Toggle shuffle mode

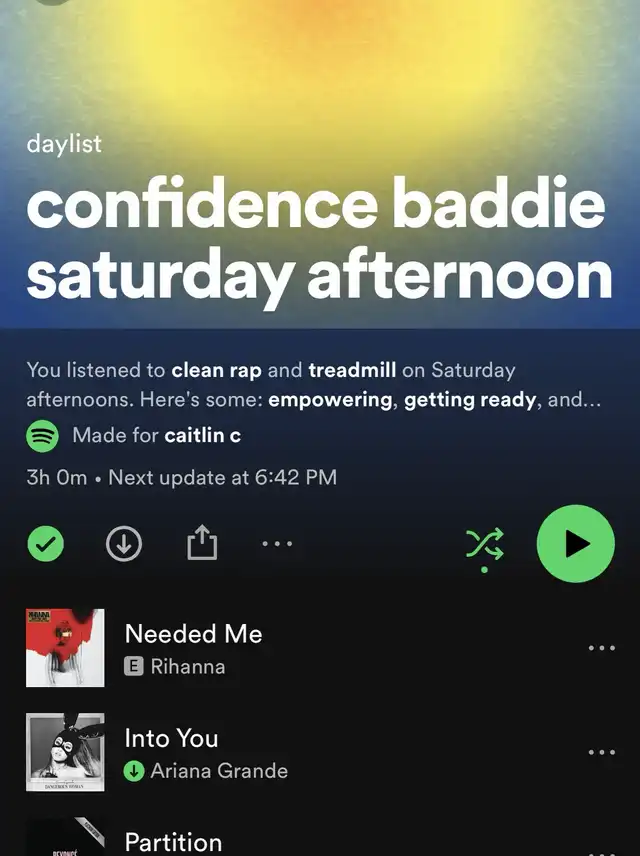(485, 544)
